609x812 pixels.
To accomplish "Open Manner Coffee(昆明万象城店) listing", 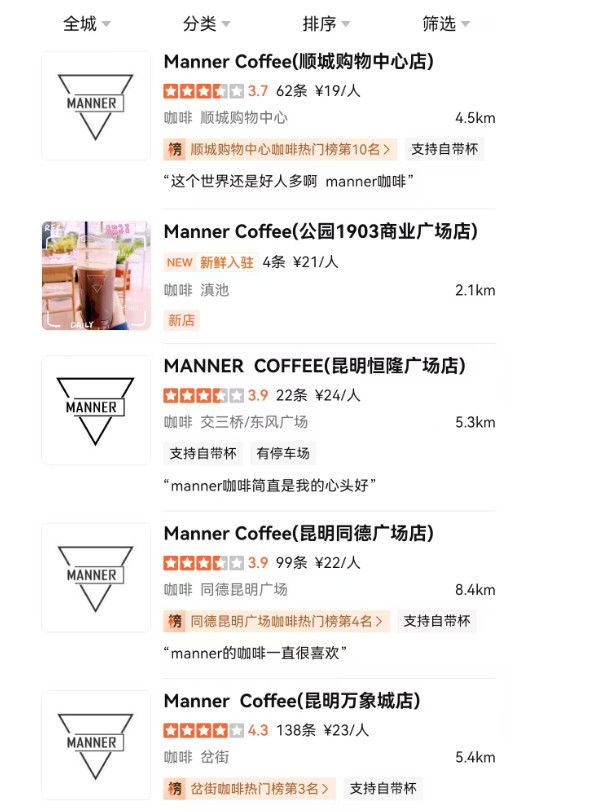I will tap(292, 701).
